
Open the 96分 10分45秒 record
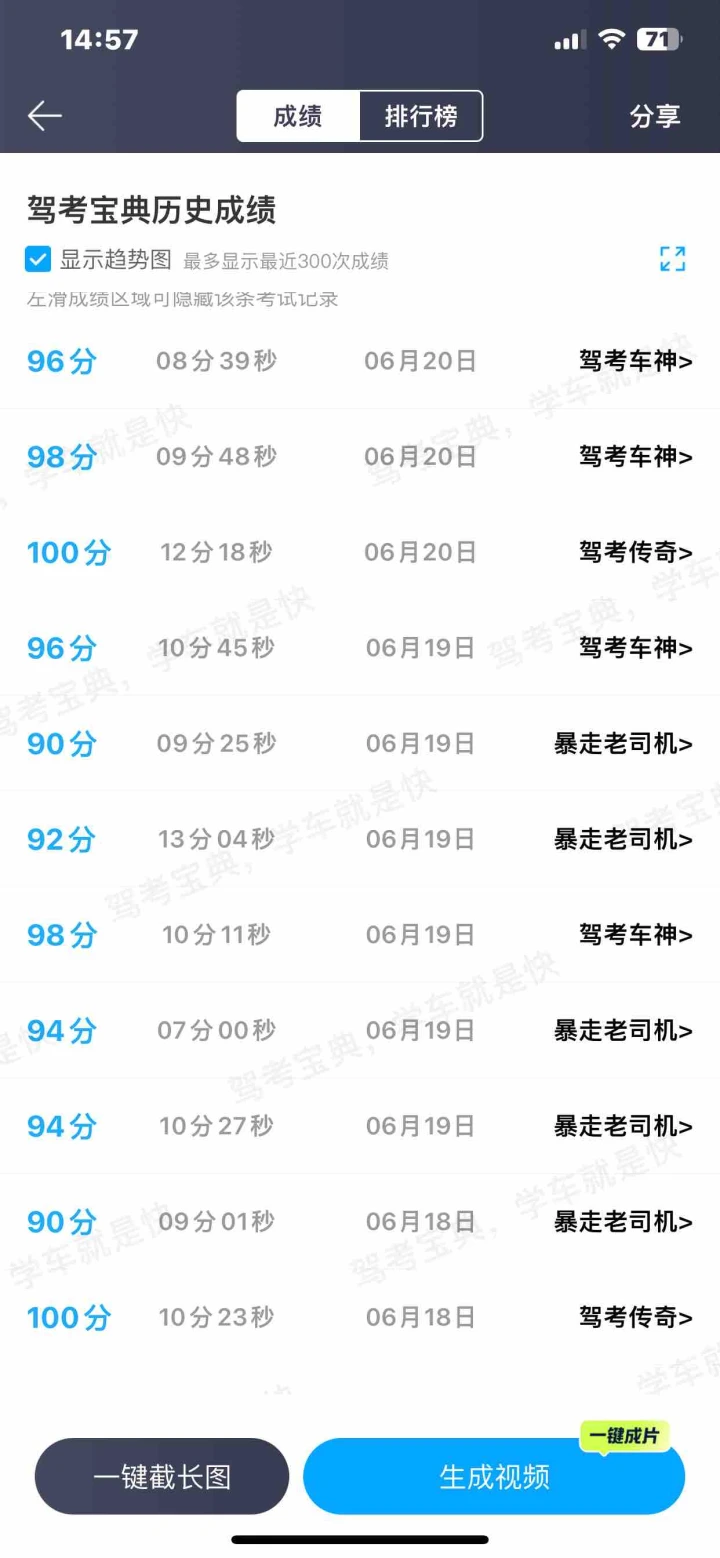(x=360, y=648)
